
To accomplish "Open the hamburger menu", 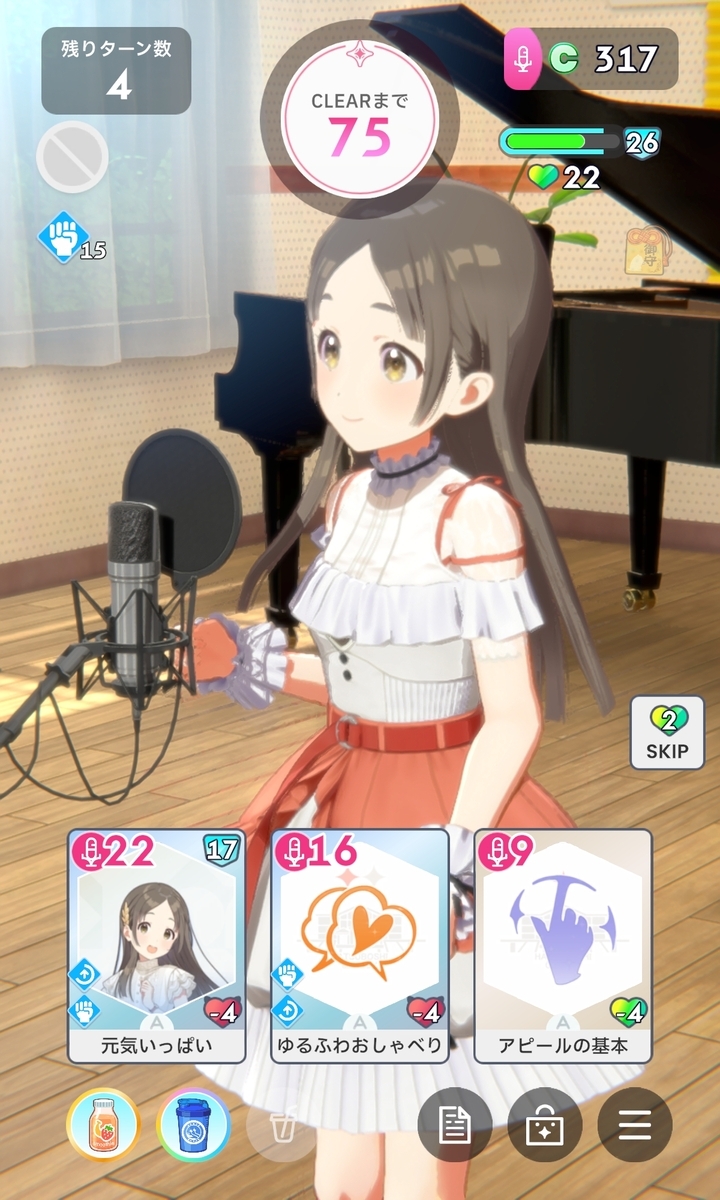I will tap(635, 1125).
